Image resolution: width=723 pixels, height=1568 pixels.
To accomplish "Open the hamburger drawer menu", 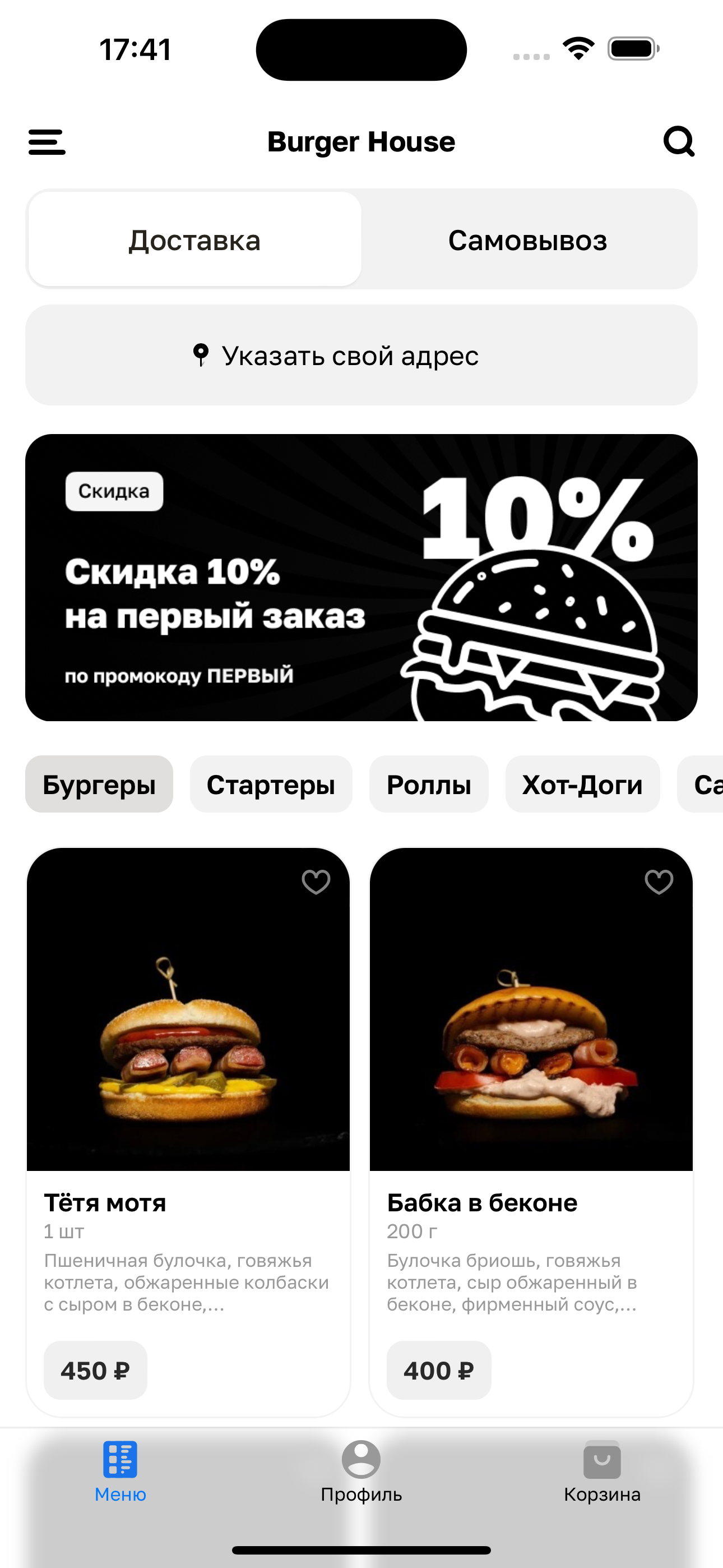I will click(x=47, y=142).
